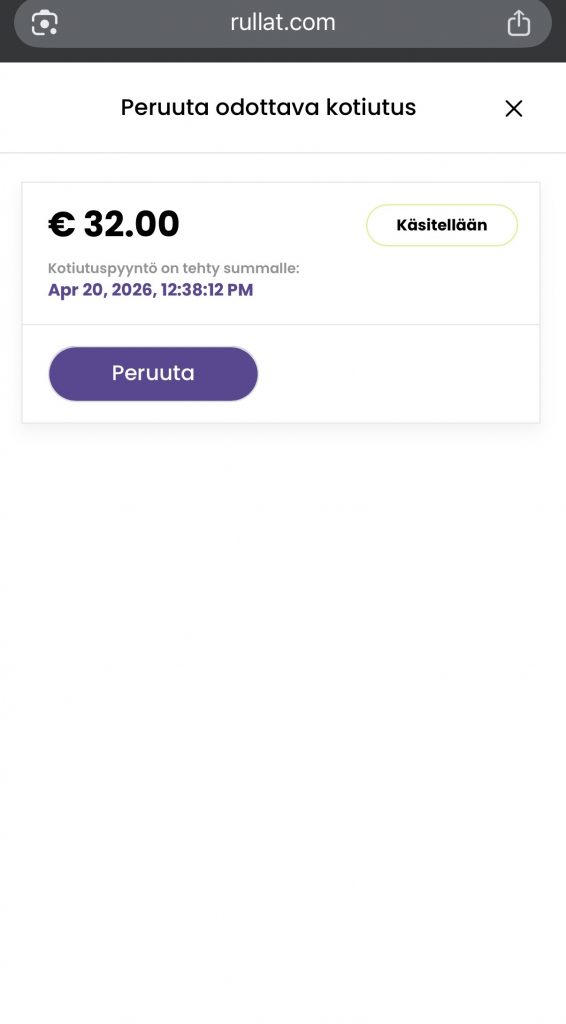This screenshot has width=566, height=1024.
Task: Tap the purple Peruuta button
Action: point(153,374)
